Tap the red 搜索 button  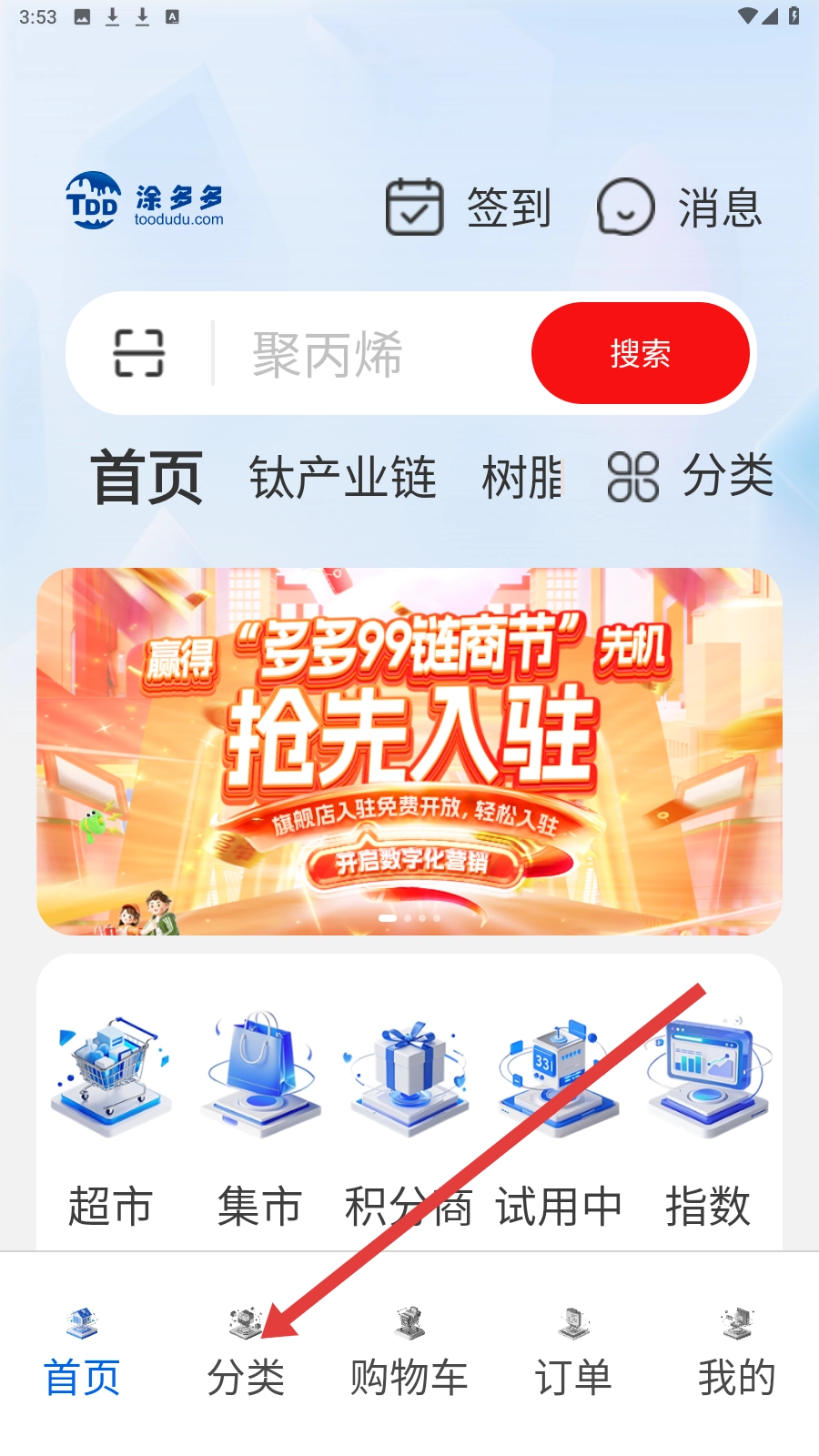click(x=640, y=353)
